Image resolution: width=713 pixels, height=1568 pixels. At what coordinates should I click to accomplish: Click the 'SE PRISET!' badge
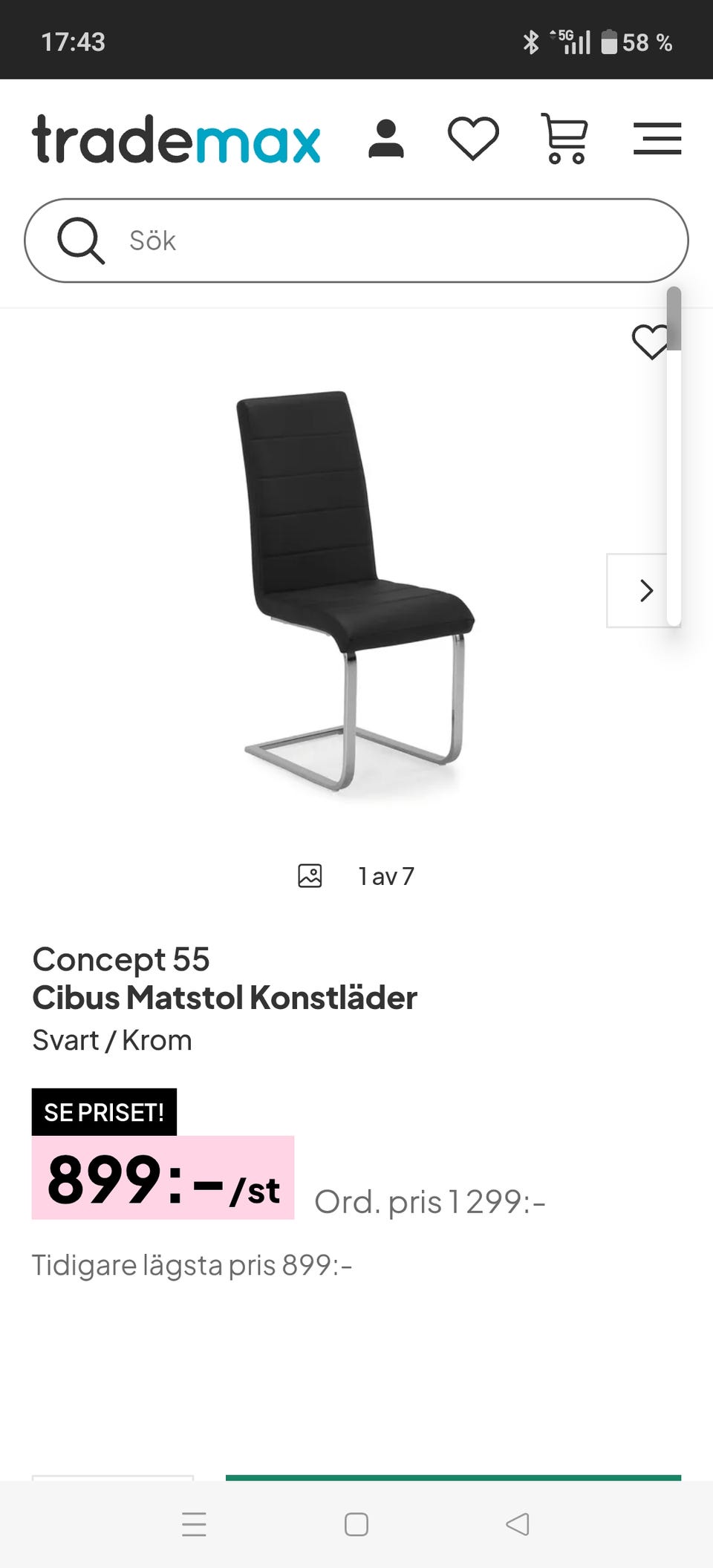tap(103, 1111)
